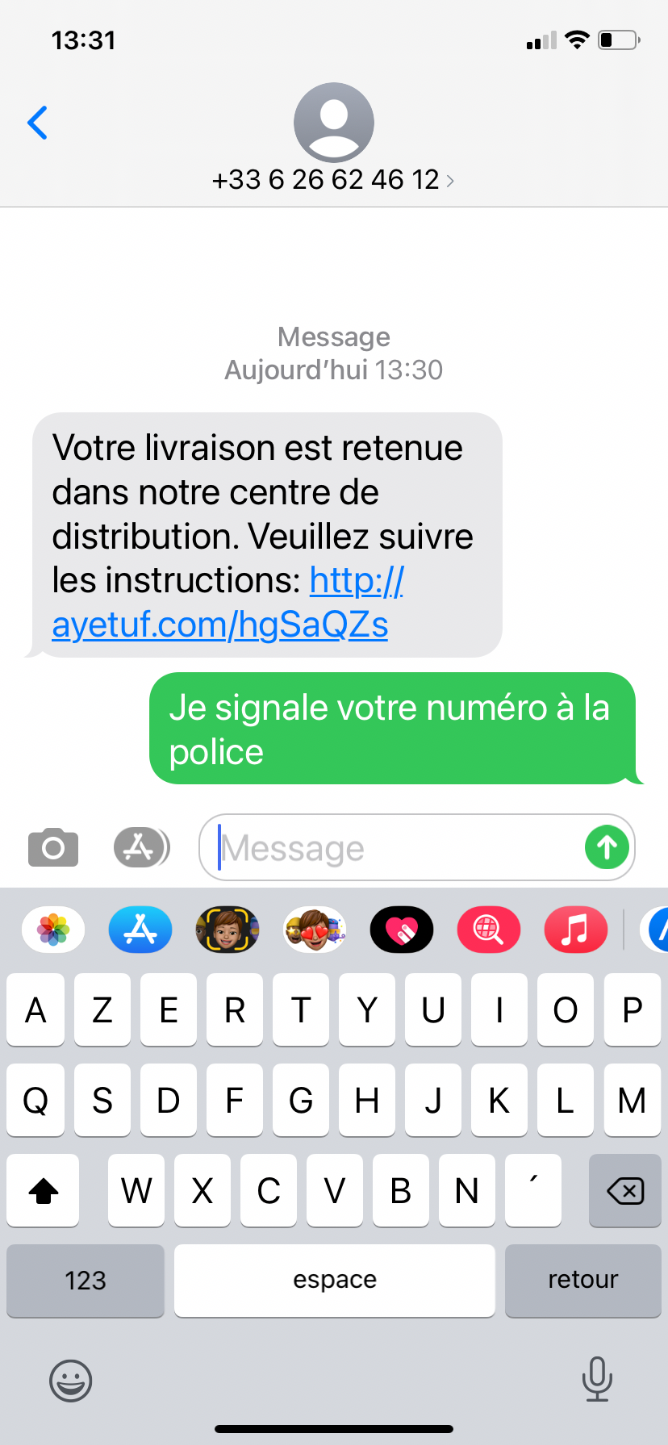Viewport: 668px width, 1445px height.
Task: Open the Music app in the app strip
Action: [575, 930]
